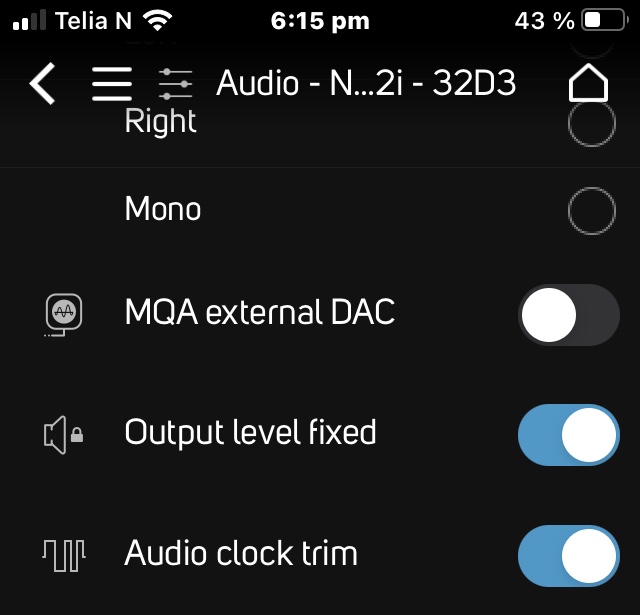Turn off Output level fixed
The width and height of the screenshot is (640, 615).
[568, 435]
